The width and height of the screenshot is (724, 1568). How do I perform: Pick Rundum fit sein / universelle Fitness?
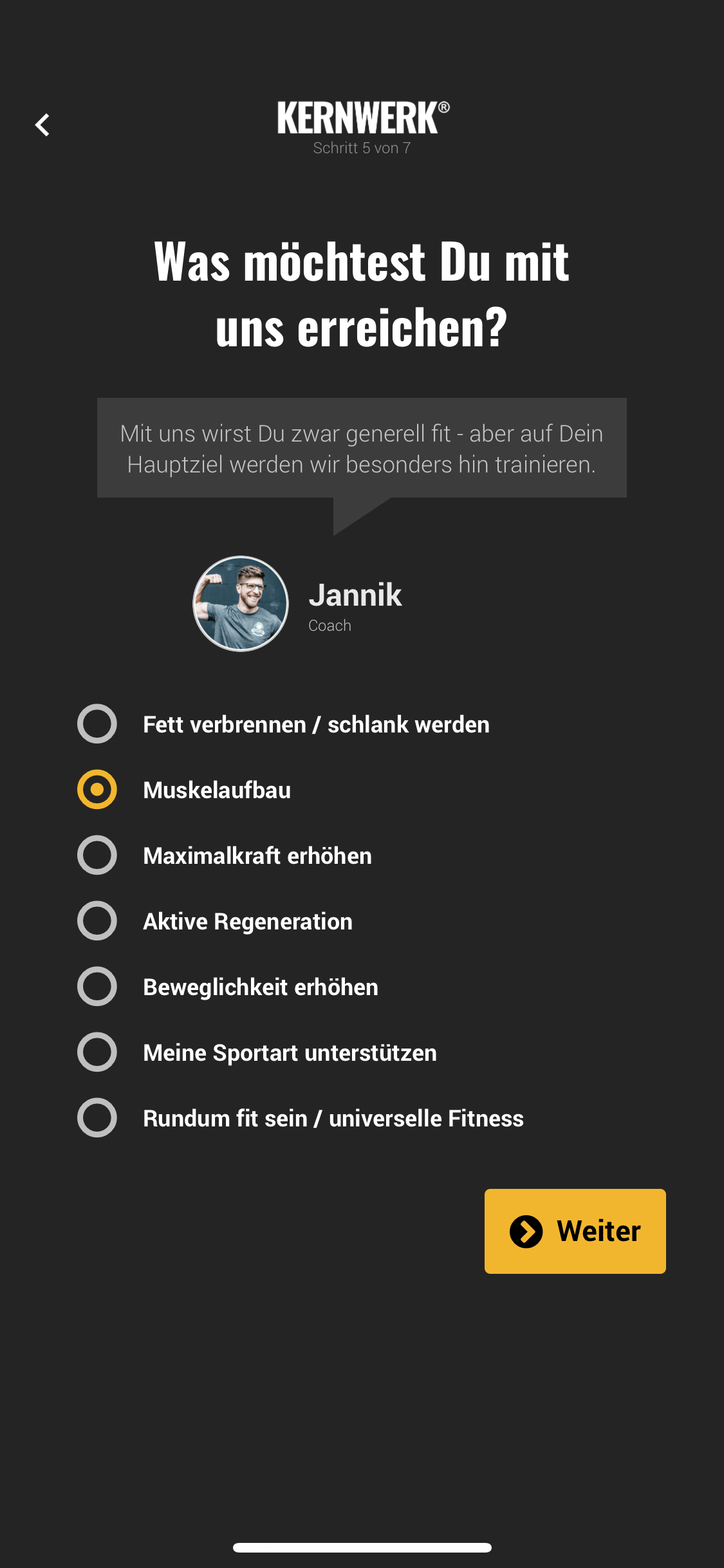point(301,1118)
